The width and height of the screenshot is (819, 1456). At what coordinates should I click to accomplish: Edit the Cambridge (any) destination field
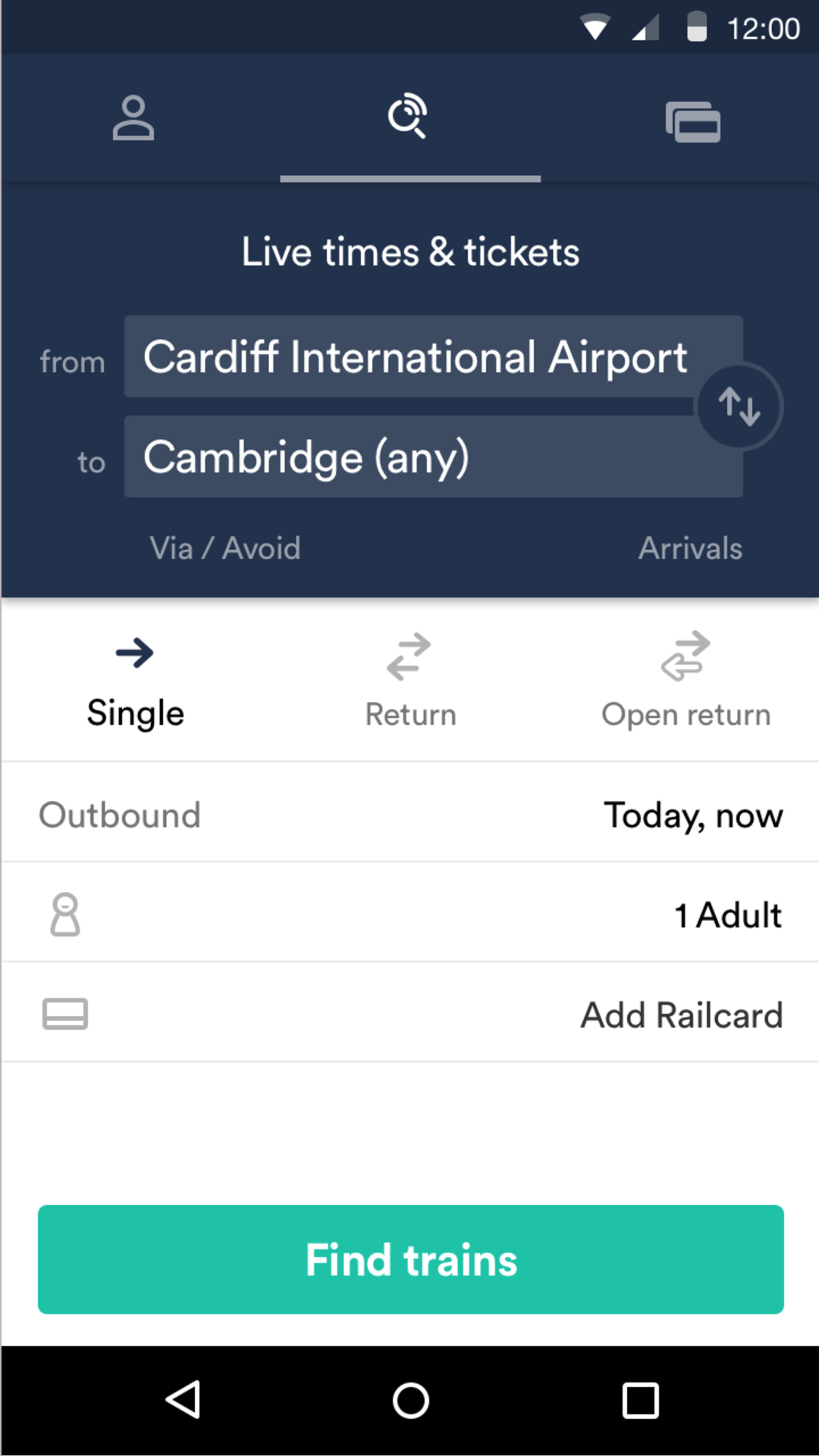tap(433, 457)
